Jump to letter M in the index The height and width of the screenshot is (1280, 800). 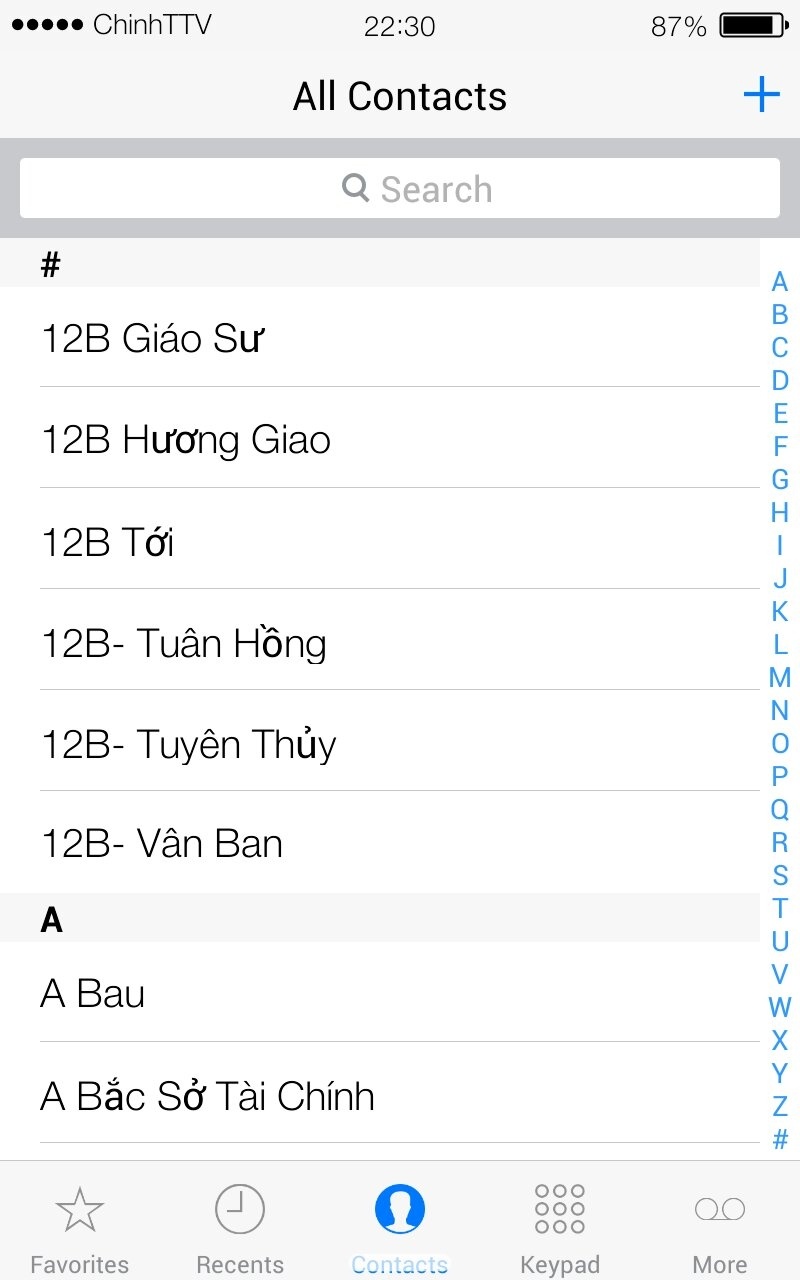[x=780, y=678]
